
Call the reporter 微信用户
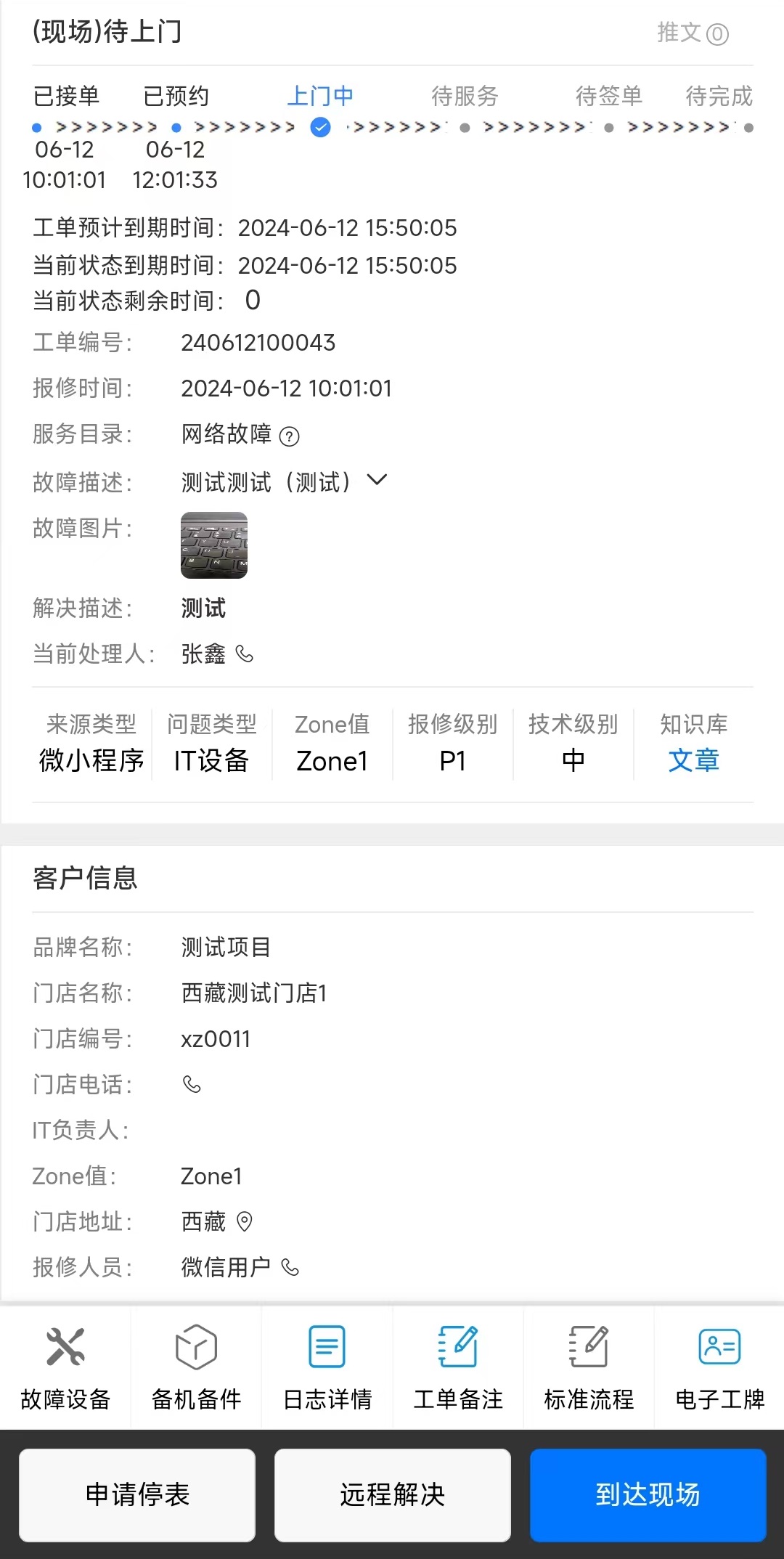pos(290,1267)
